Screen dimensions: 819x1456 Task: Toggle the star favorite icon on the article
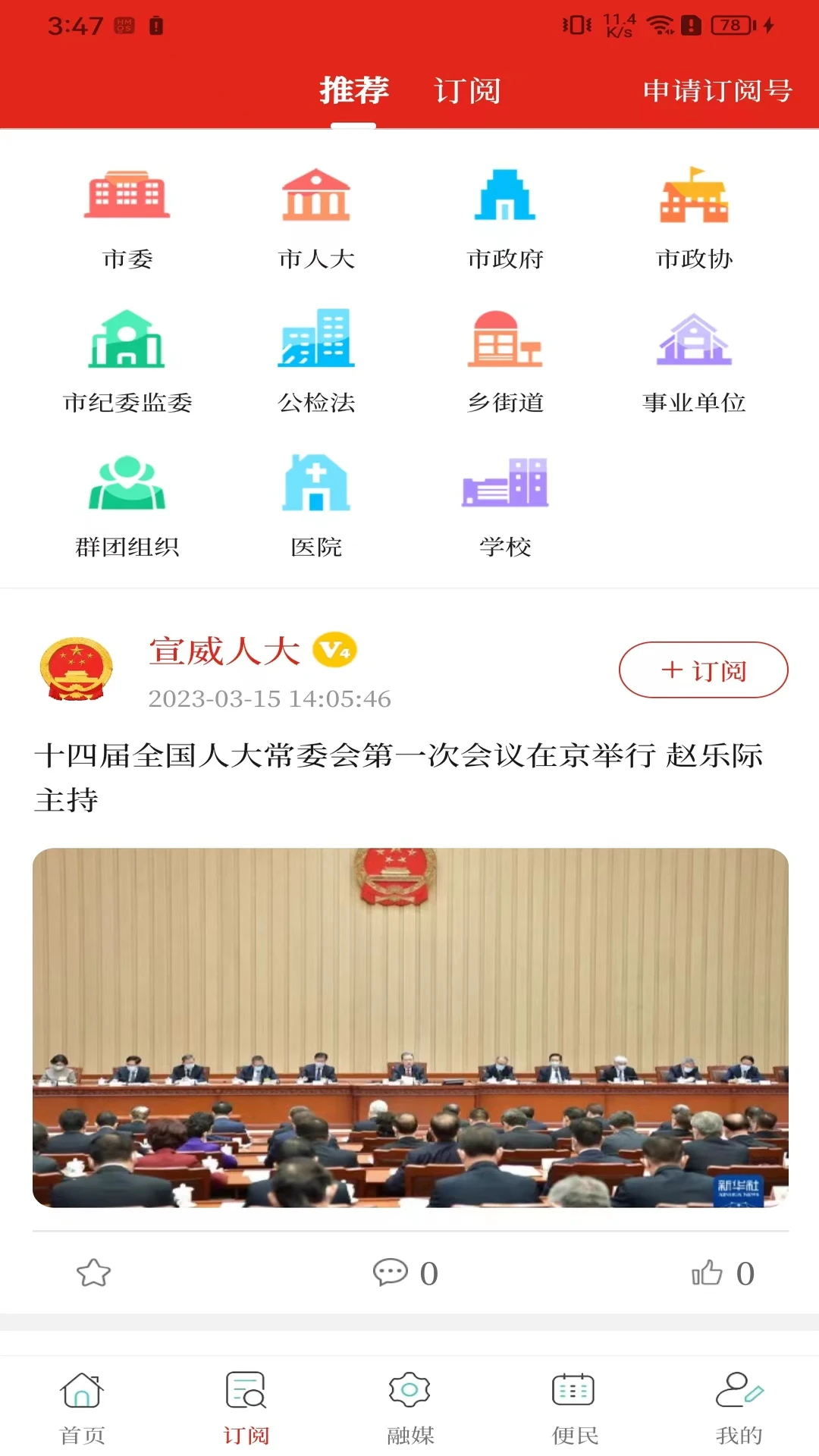pyautogui.click(x=93, y=1273)
